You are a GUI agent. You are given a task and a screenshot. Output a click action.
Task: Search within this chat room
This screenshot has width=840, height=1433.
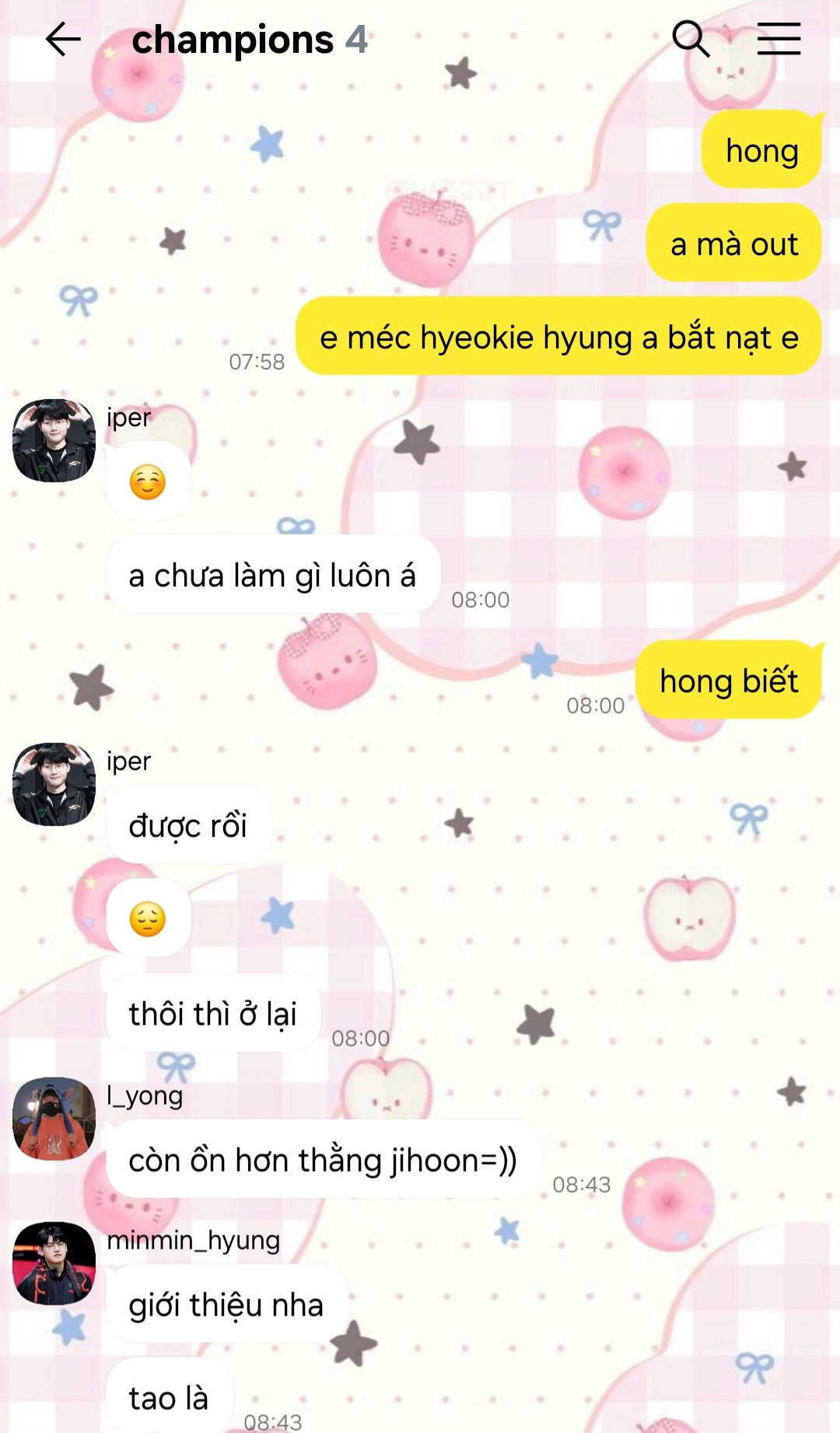[690, 39]
